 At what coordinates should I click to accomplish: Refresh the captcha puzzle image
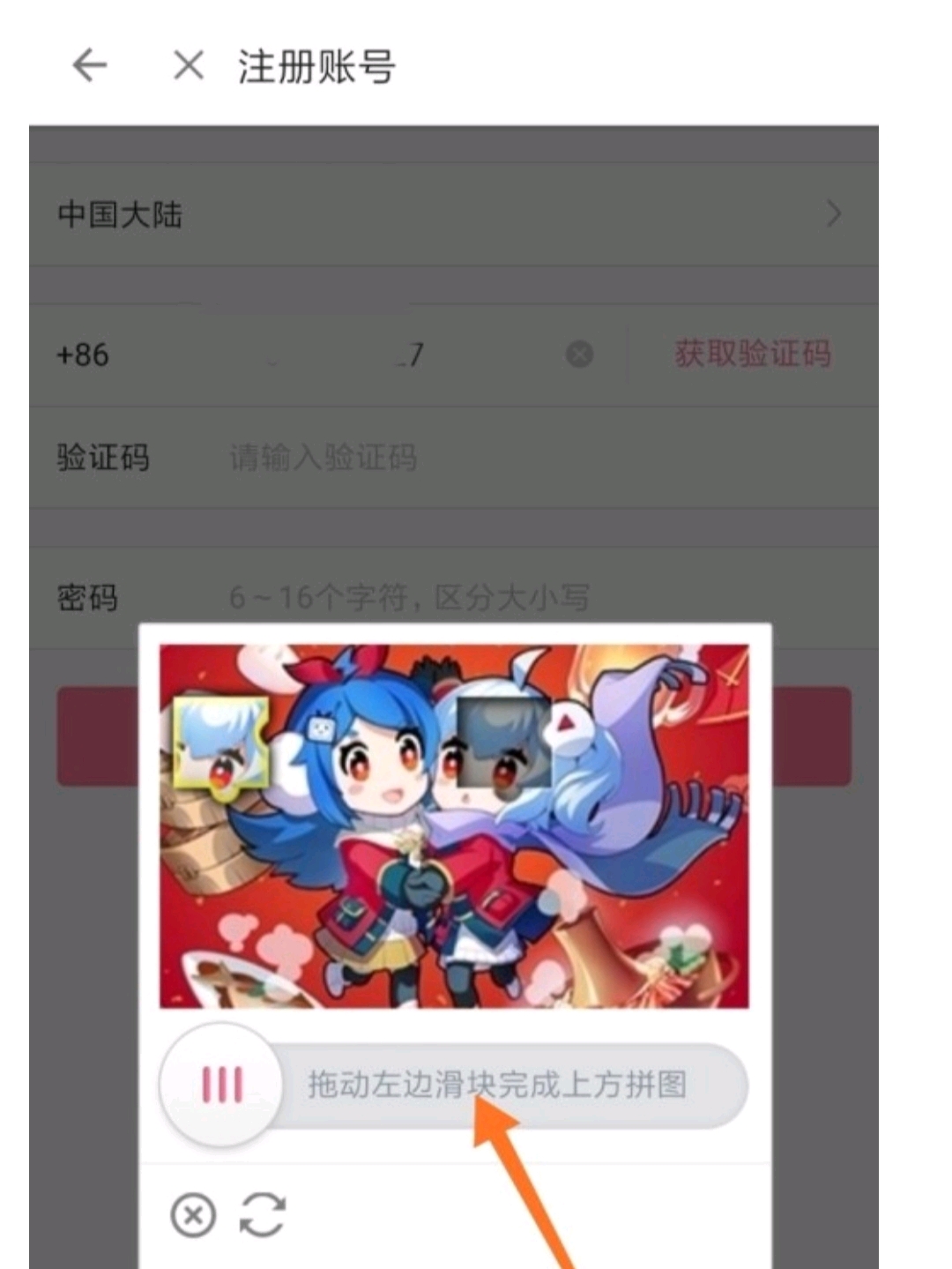263,1215
